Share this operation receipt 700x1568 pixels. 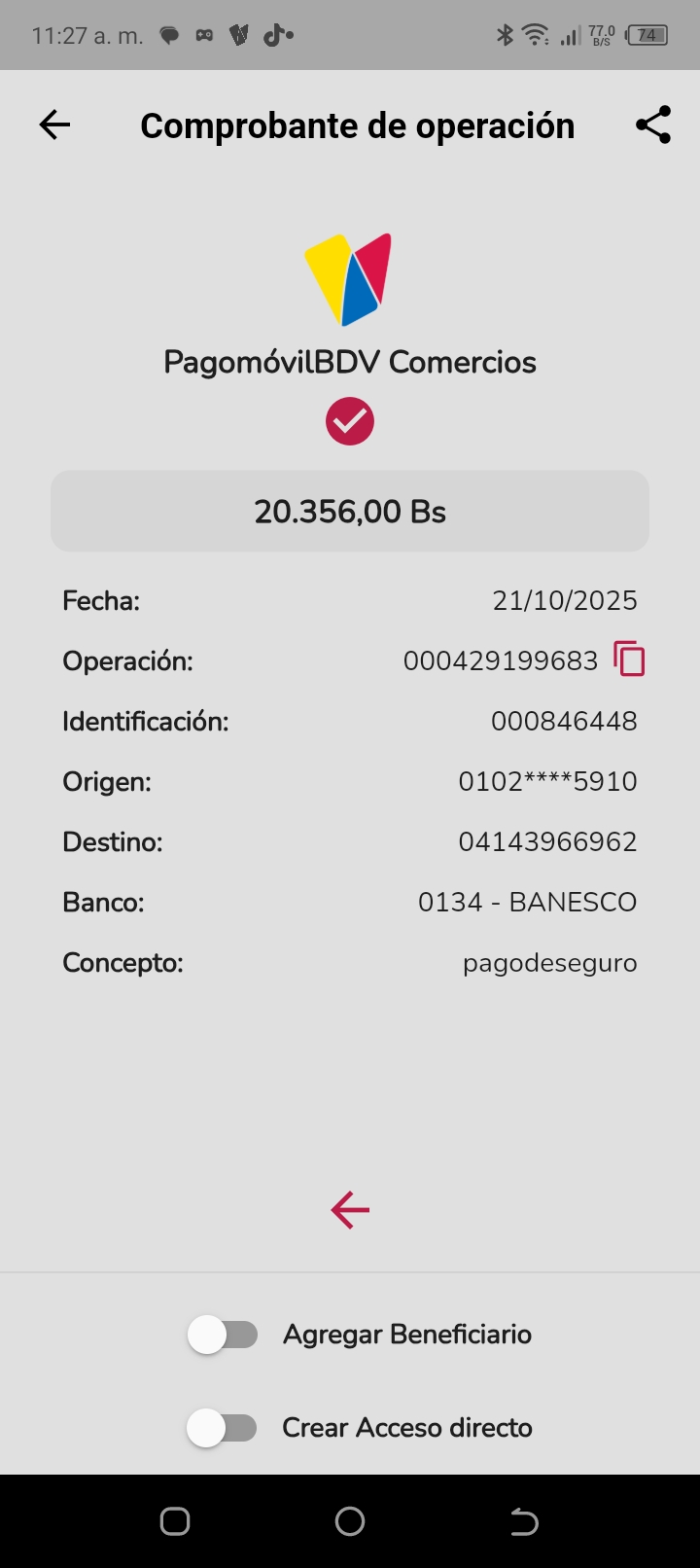pos(653,125)
